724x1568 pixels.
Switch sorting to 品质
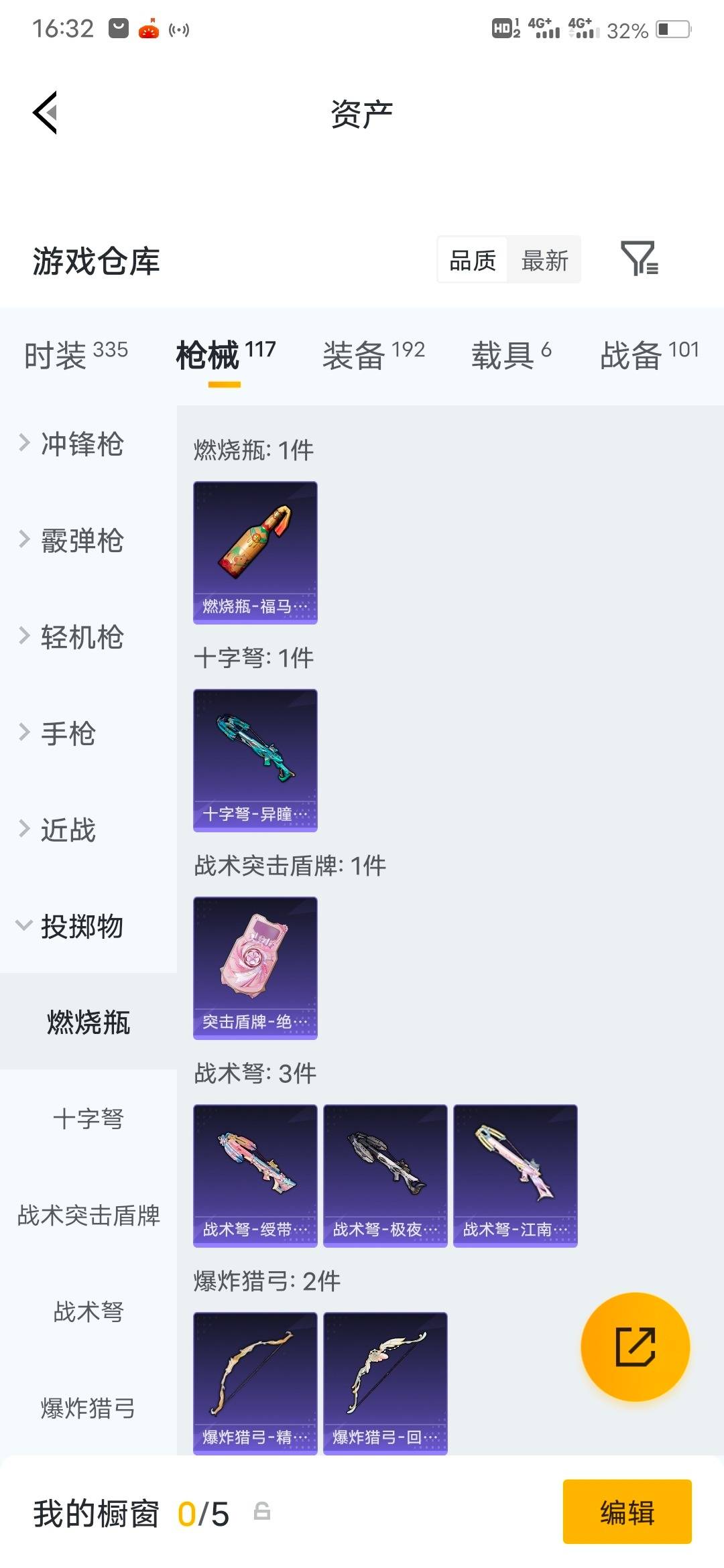[x=471, y=261]
